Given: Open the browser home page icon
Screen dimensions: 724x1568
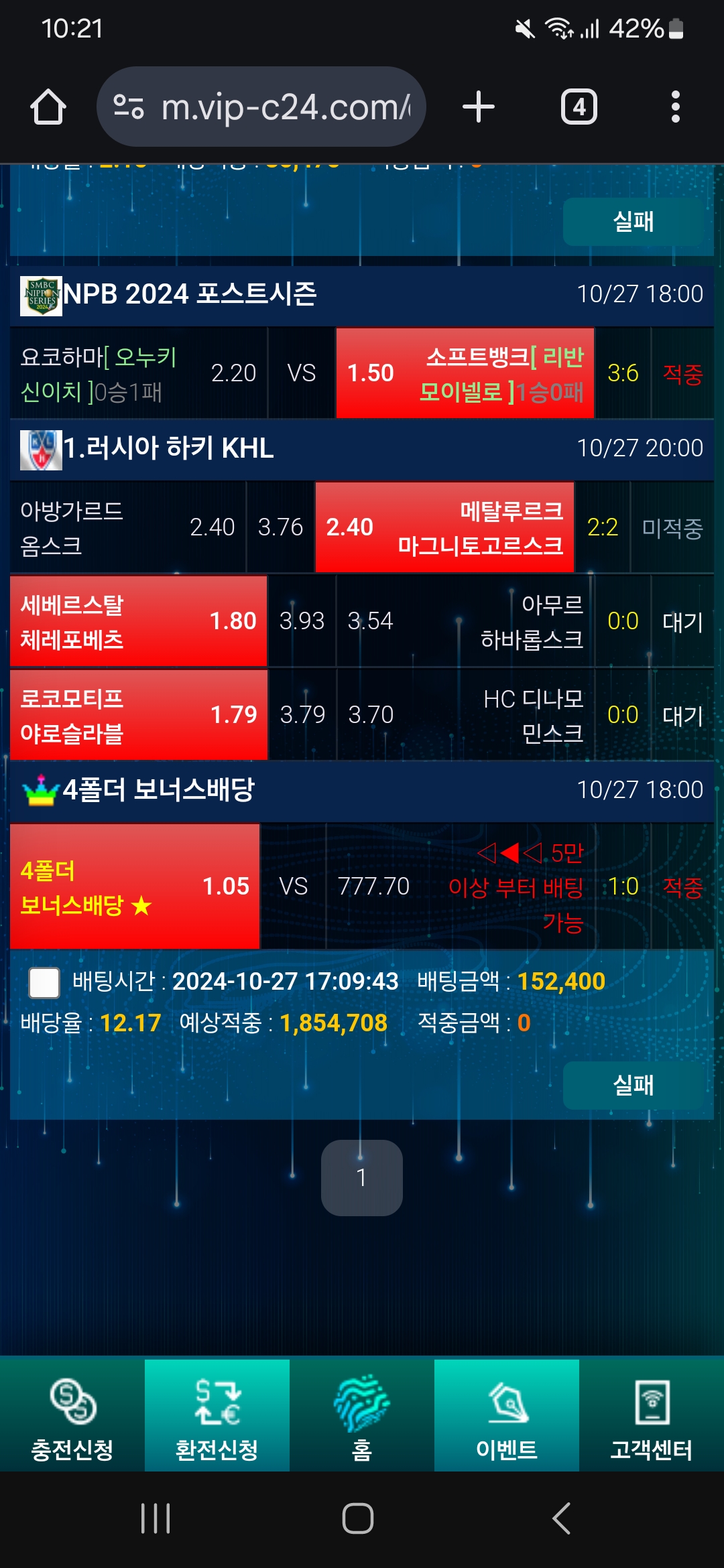Looking at the screenshot, I should [x=48, y=107].
